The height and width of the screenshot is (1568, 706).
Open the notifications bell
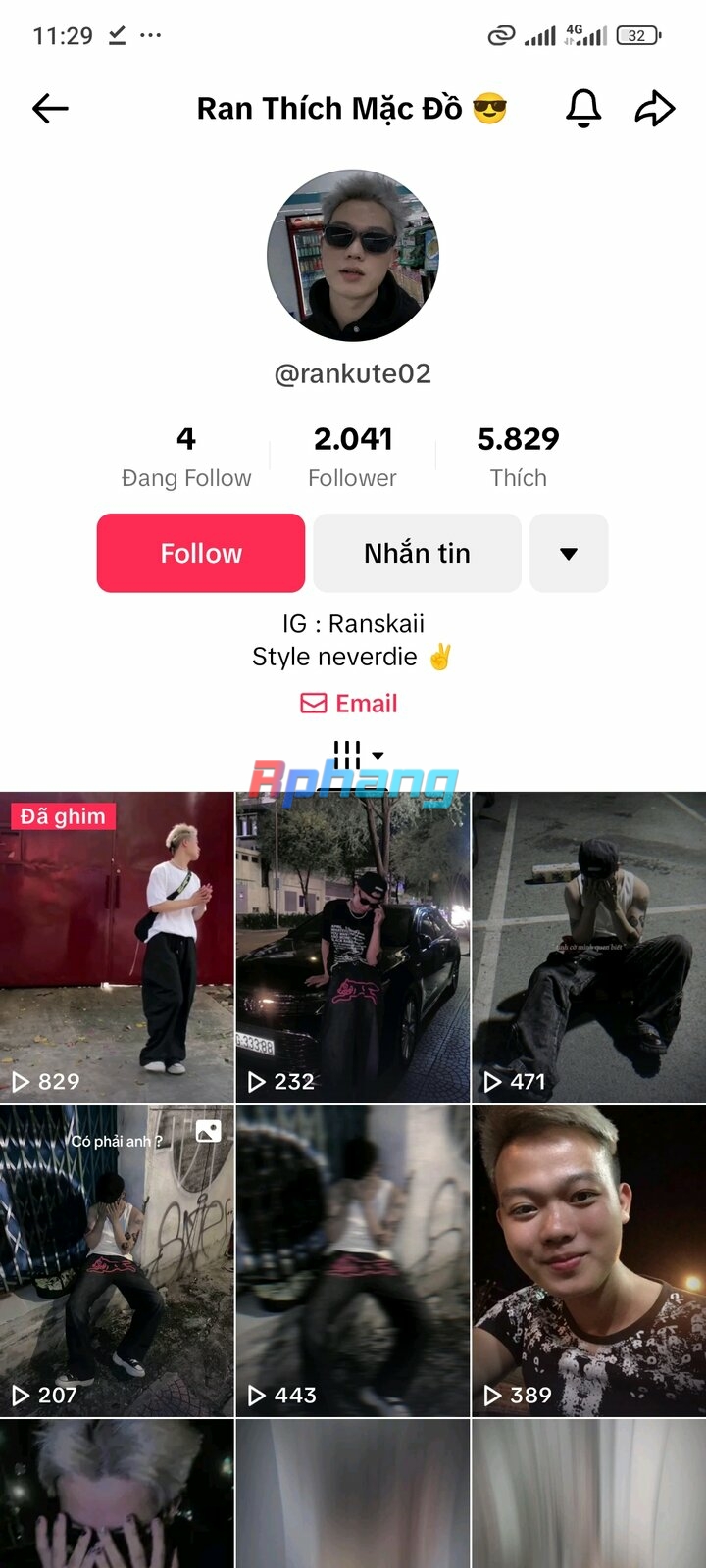coord(583,108)
